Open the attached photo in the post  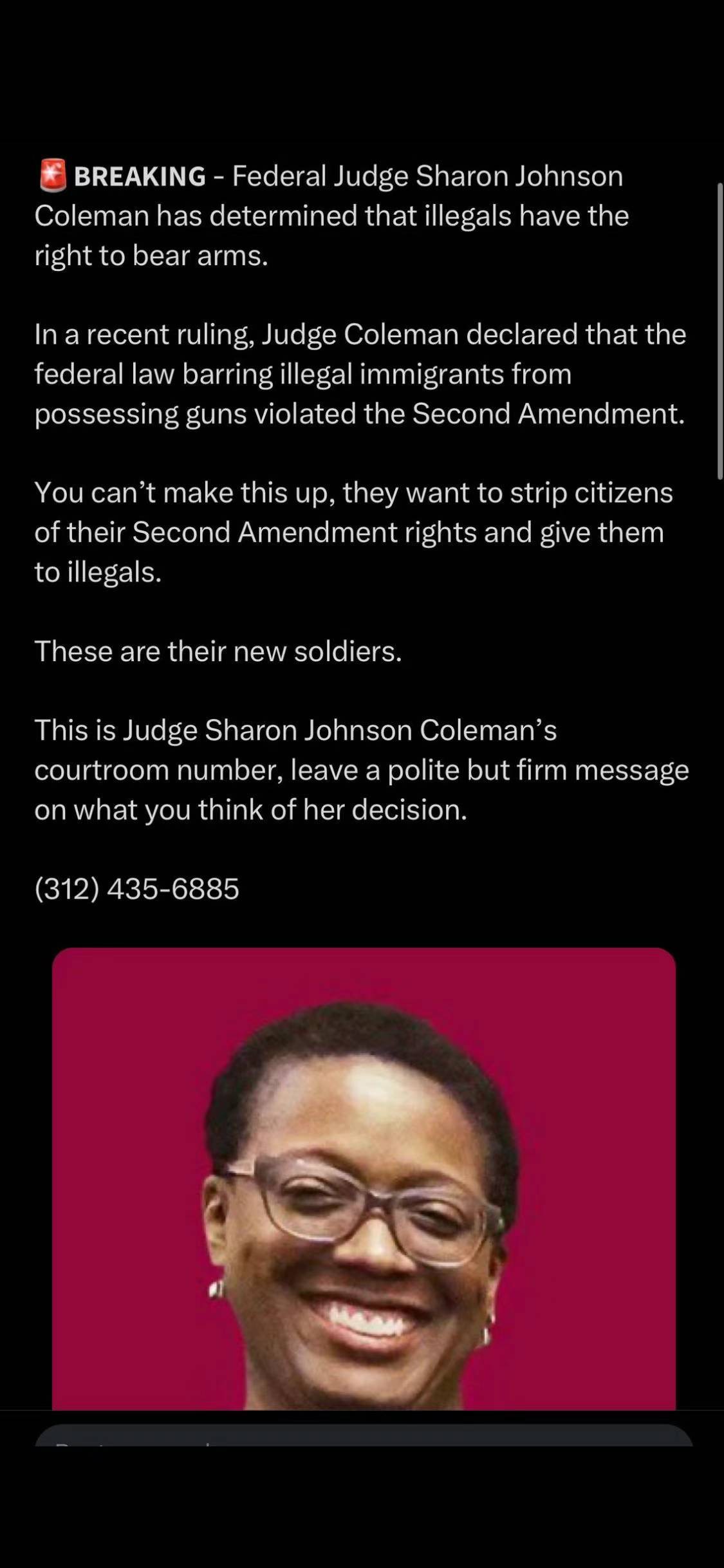point(364,1178)
